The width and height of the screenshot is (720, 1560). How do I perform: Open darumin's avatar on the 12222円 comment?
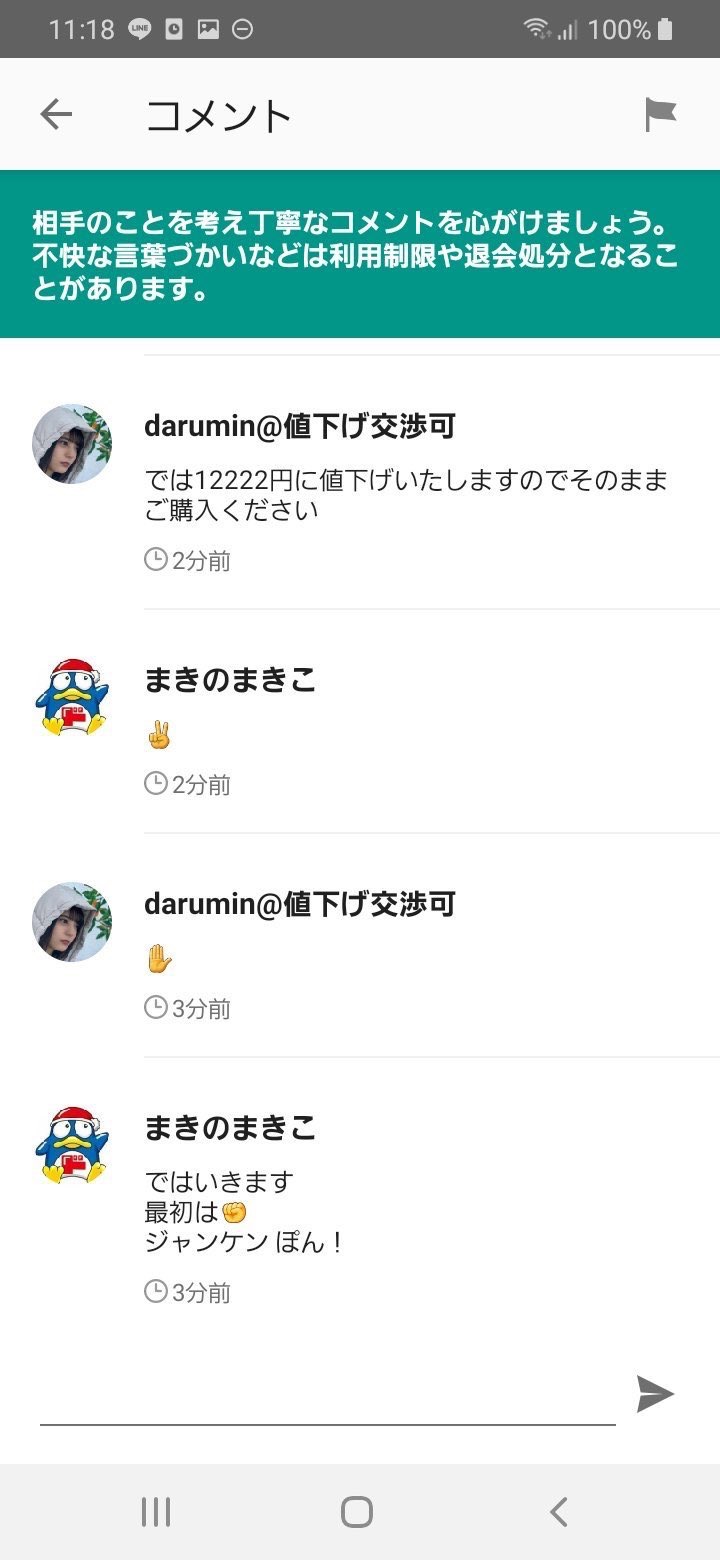[x=72, y=444]
